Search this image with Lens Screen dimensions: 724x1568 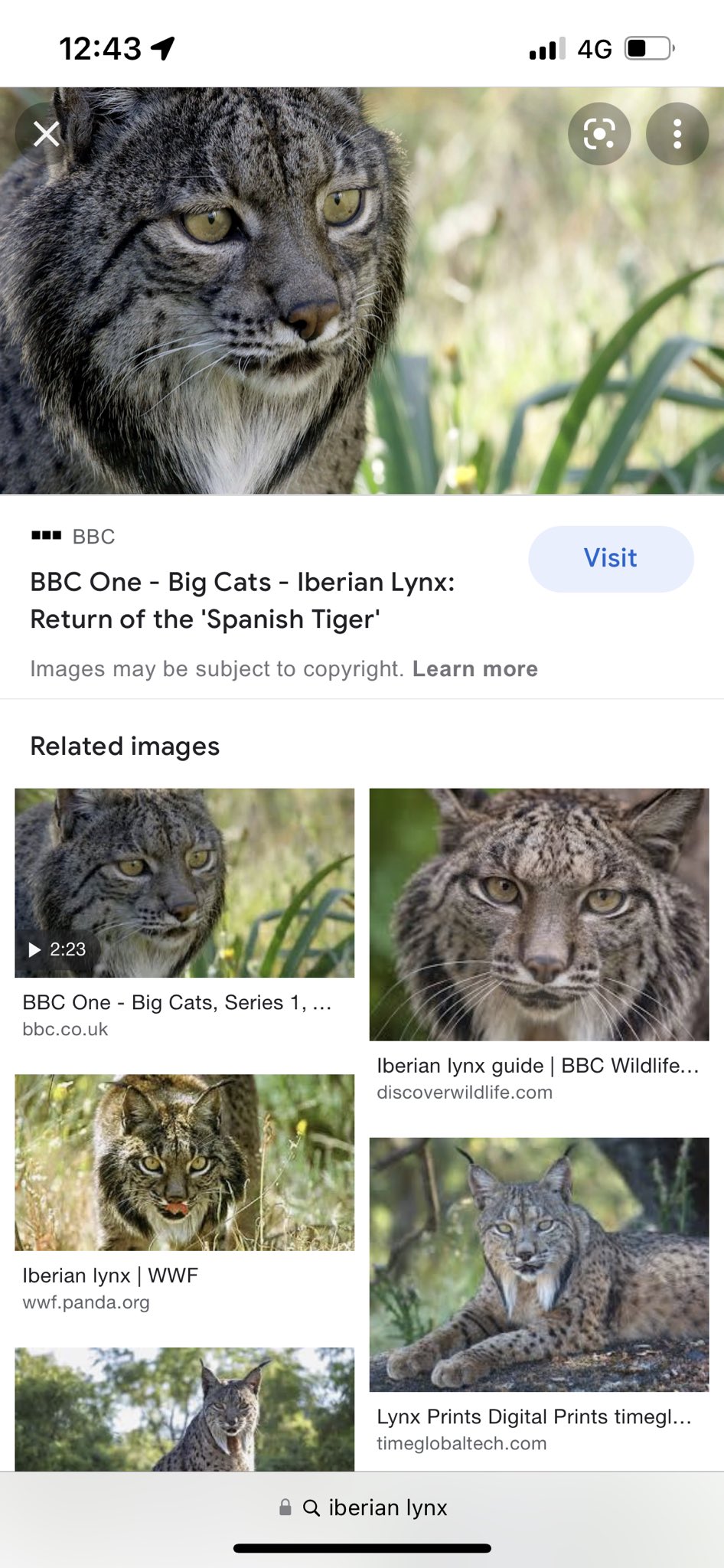click(599, 134)
